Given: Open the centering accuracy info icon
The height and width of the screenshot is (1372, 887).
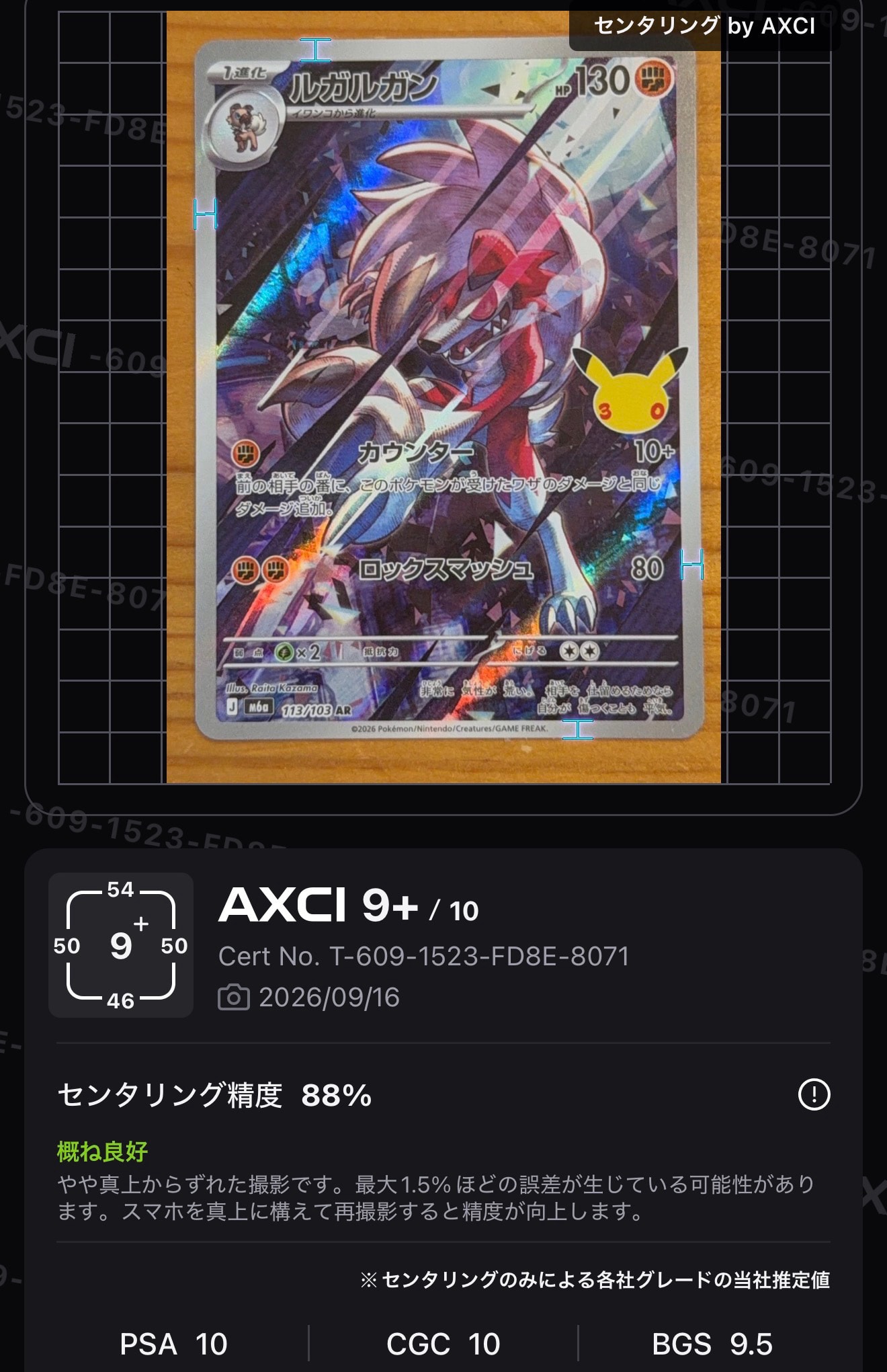Looking at the screenshot, I should pyautogui.click(x=814, y=1094).
